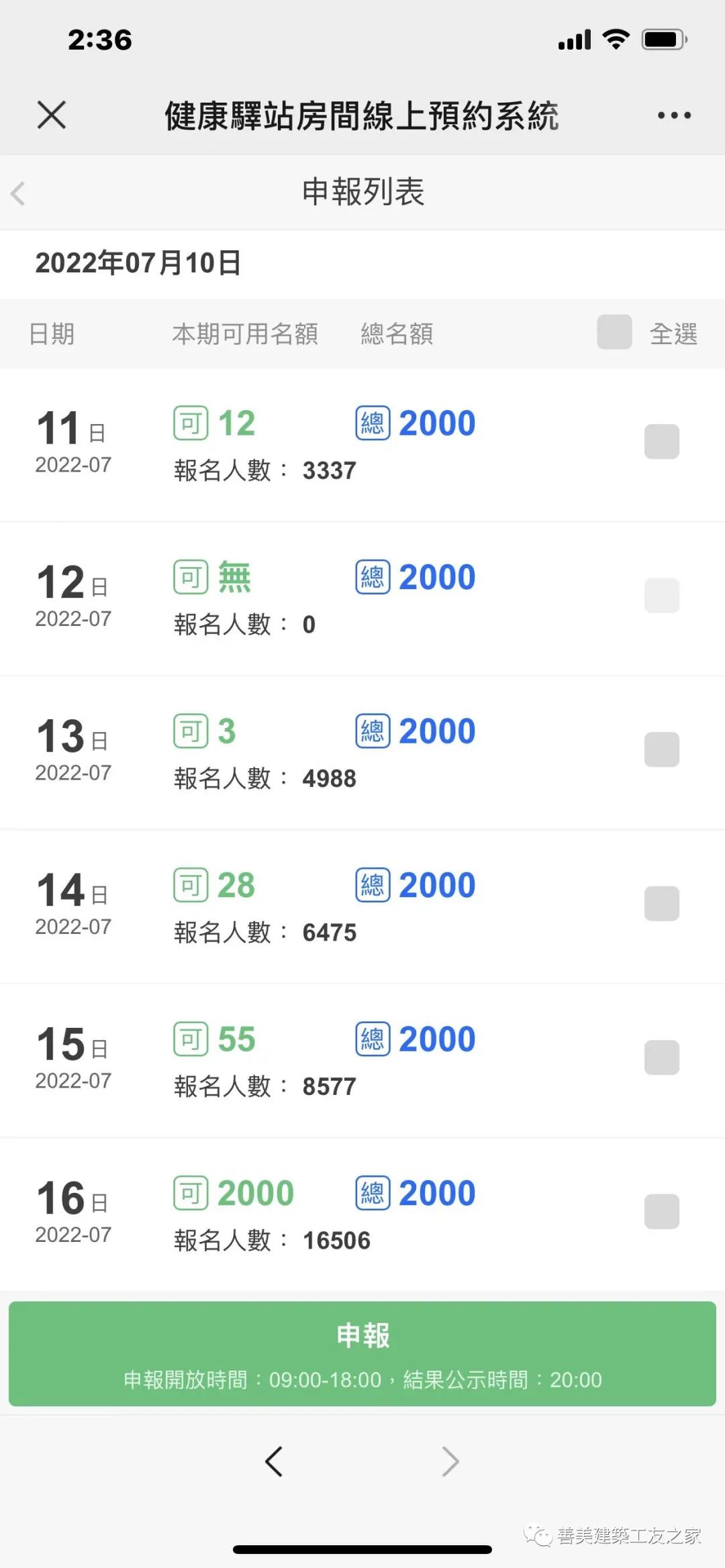The width and height of the screenshot is (725, 1568).
Task: Close the 健康驛站 booking page
Action: [x=52, y=115]
